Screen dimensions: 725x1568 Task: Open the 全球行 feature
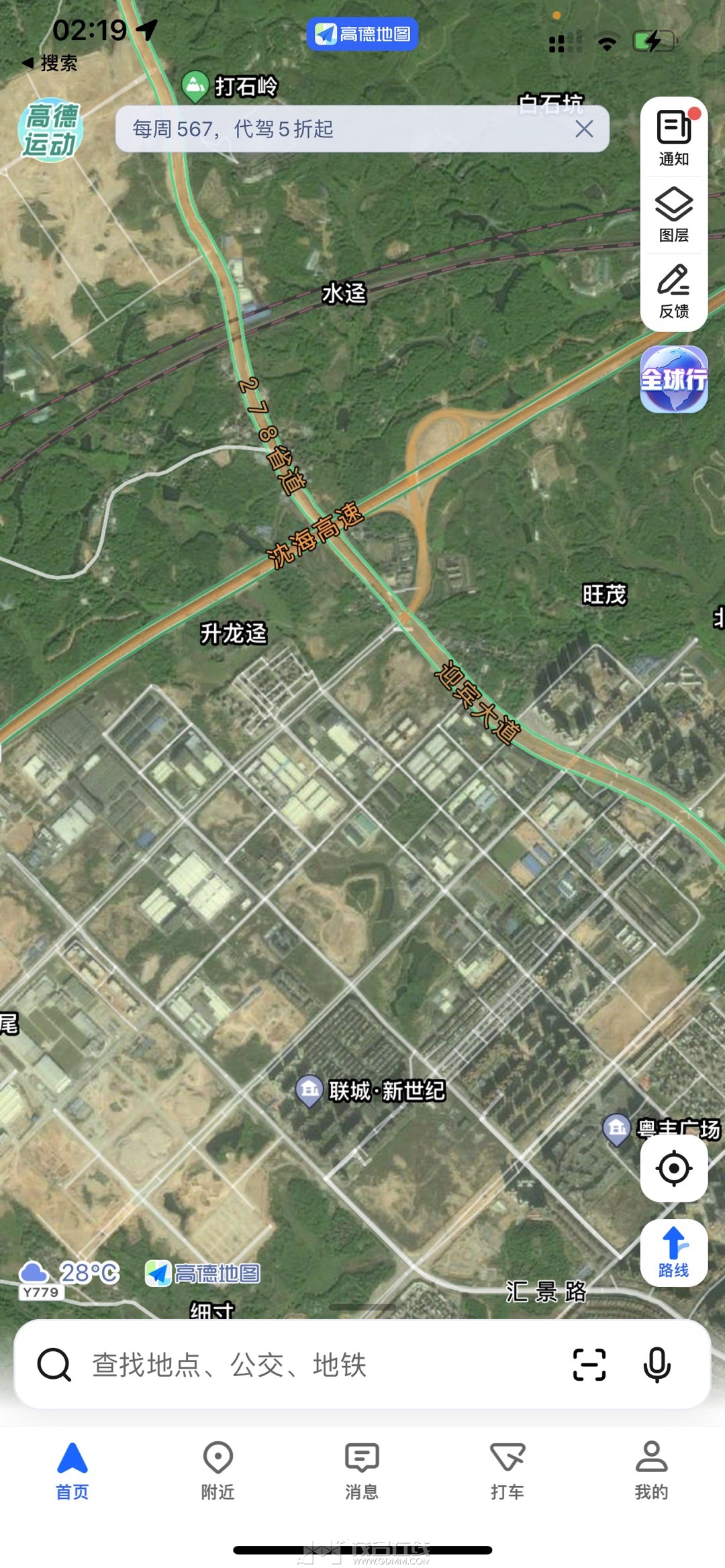coord(673,379)
